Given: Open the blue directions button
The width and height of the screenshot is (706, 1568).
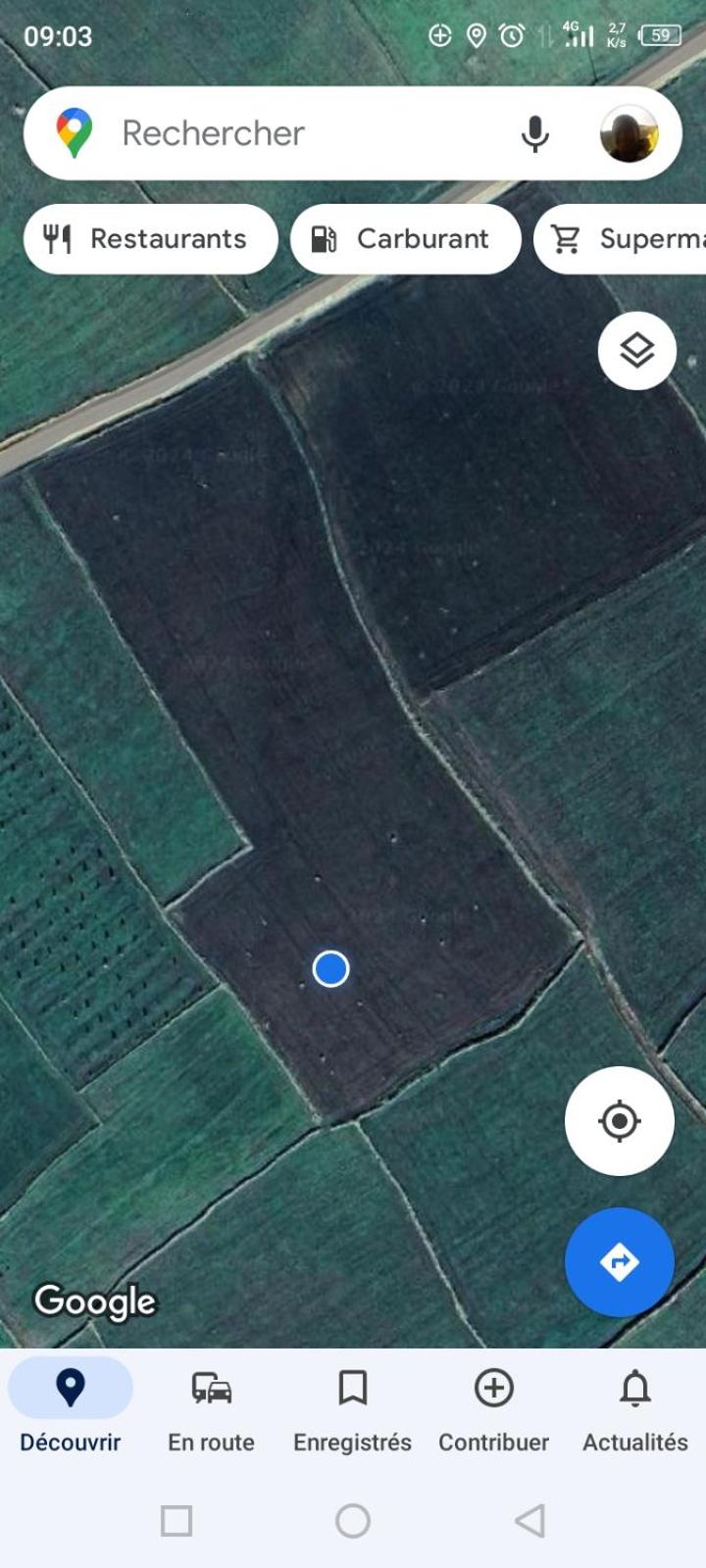Looking at the screenshot, I should coord(620,1262).
